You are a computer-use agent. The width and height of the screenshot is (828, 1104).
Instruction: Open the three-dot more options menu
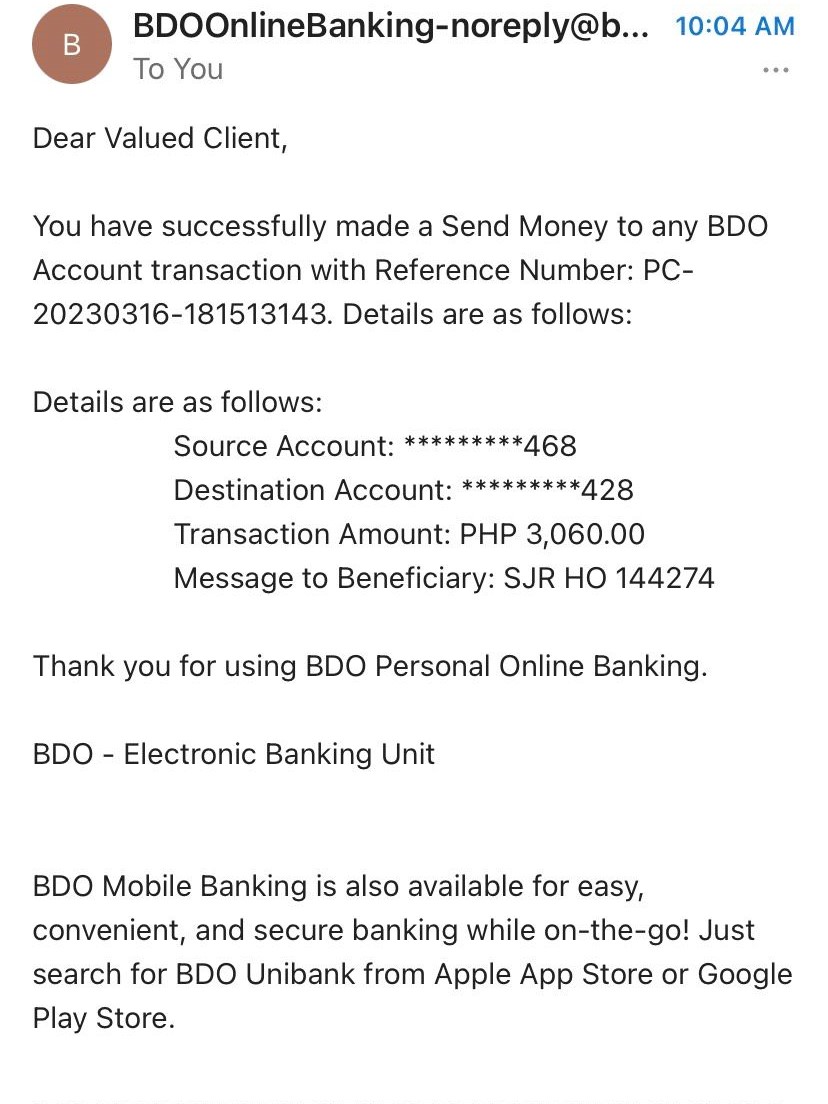point(775,70)
